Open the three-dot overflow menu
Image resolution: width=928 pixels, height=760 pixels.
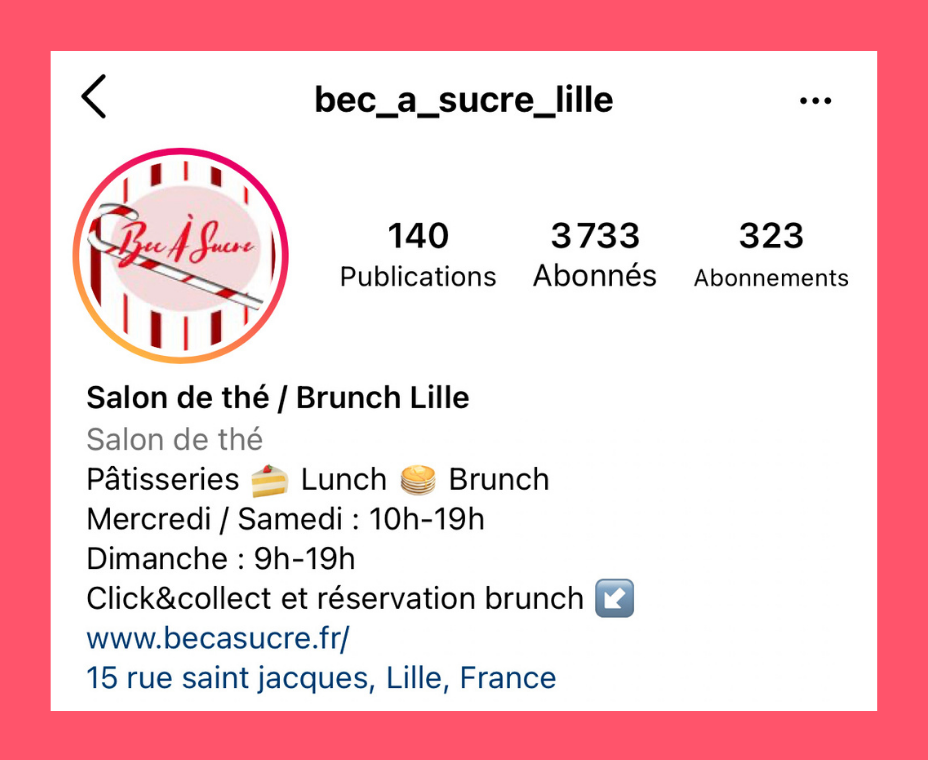click(815, 101)
